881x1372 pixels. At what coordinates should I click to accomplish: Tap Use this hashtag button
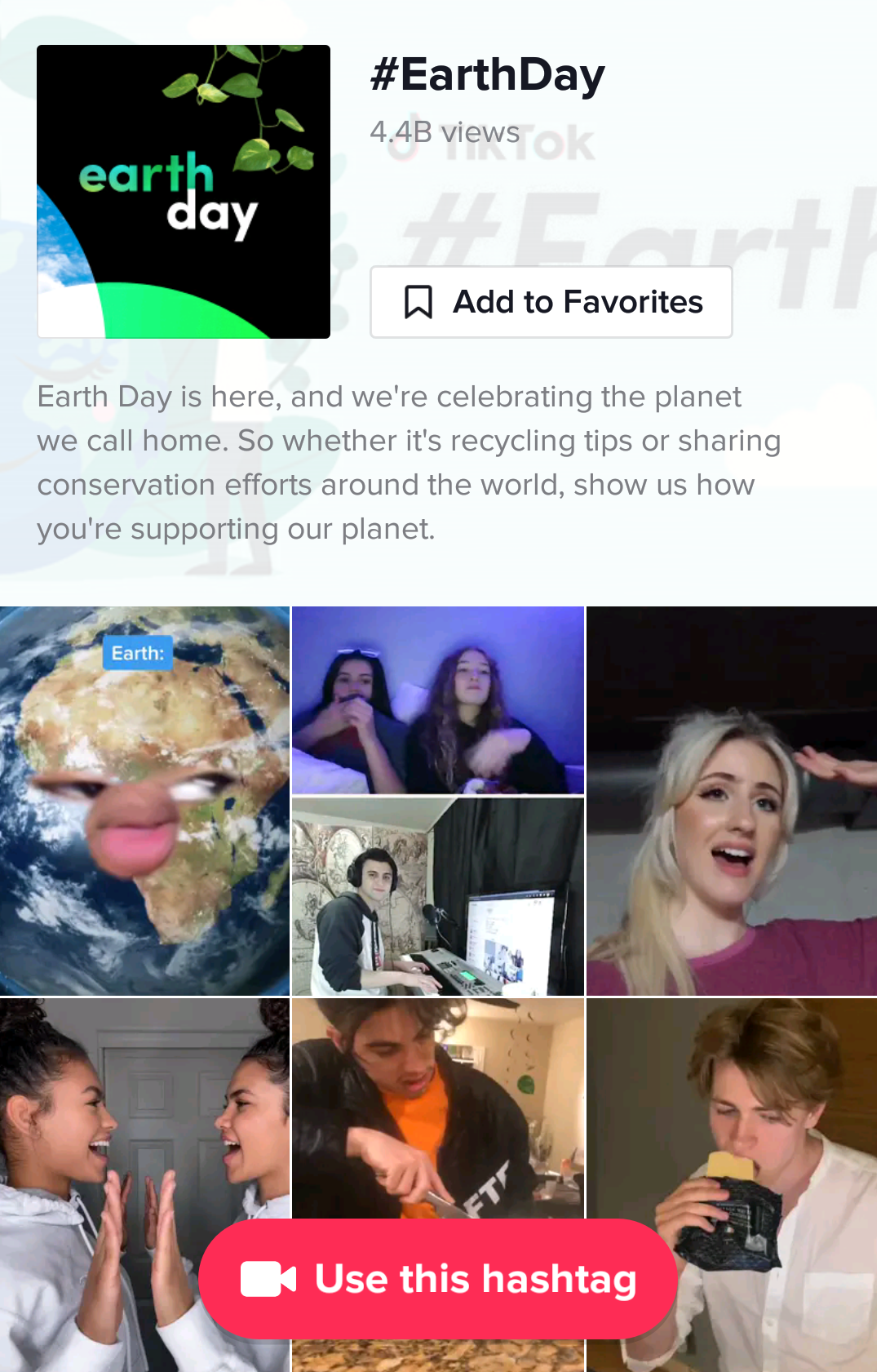[438, 1278]
